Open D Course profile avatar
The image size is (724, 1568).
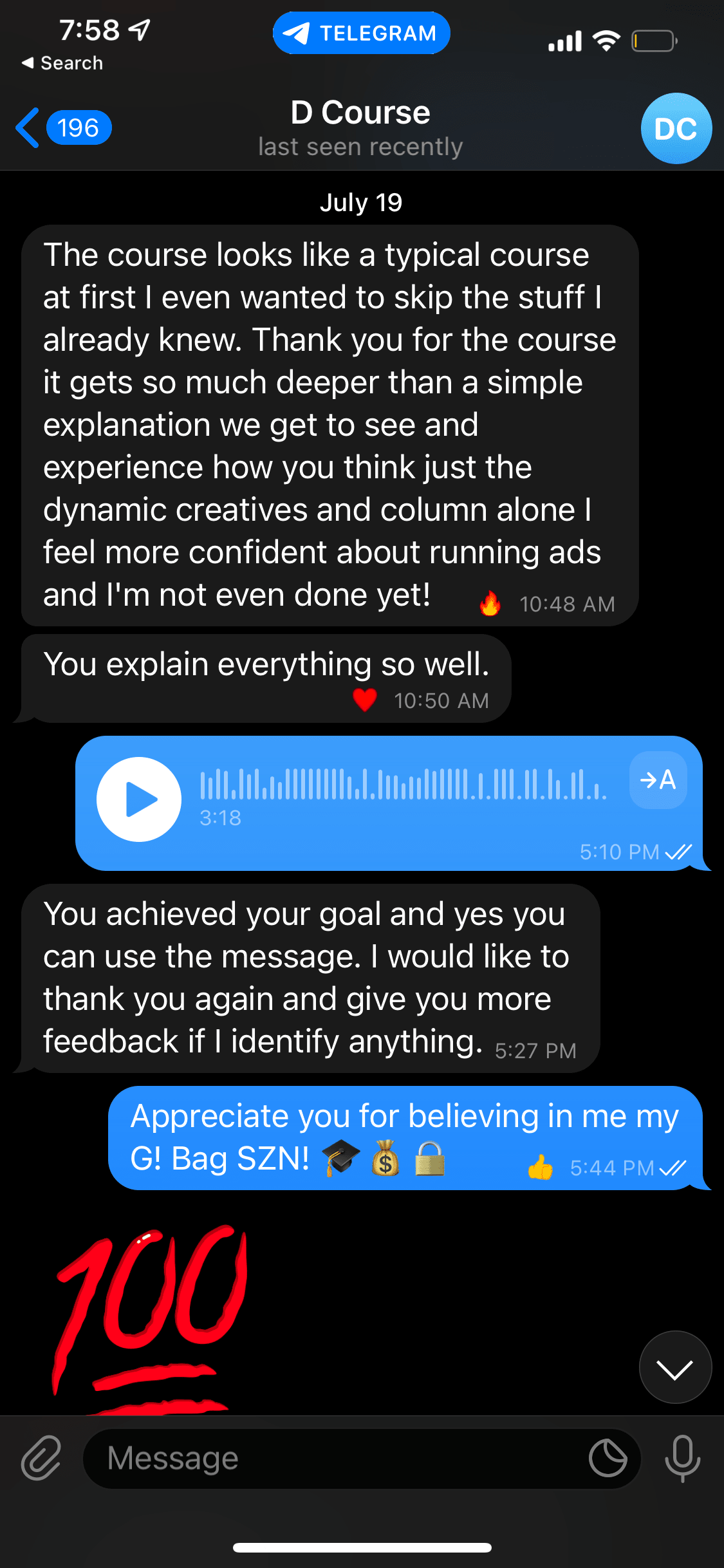pyautogui.click(x=676, y=129)
